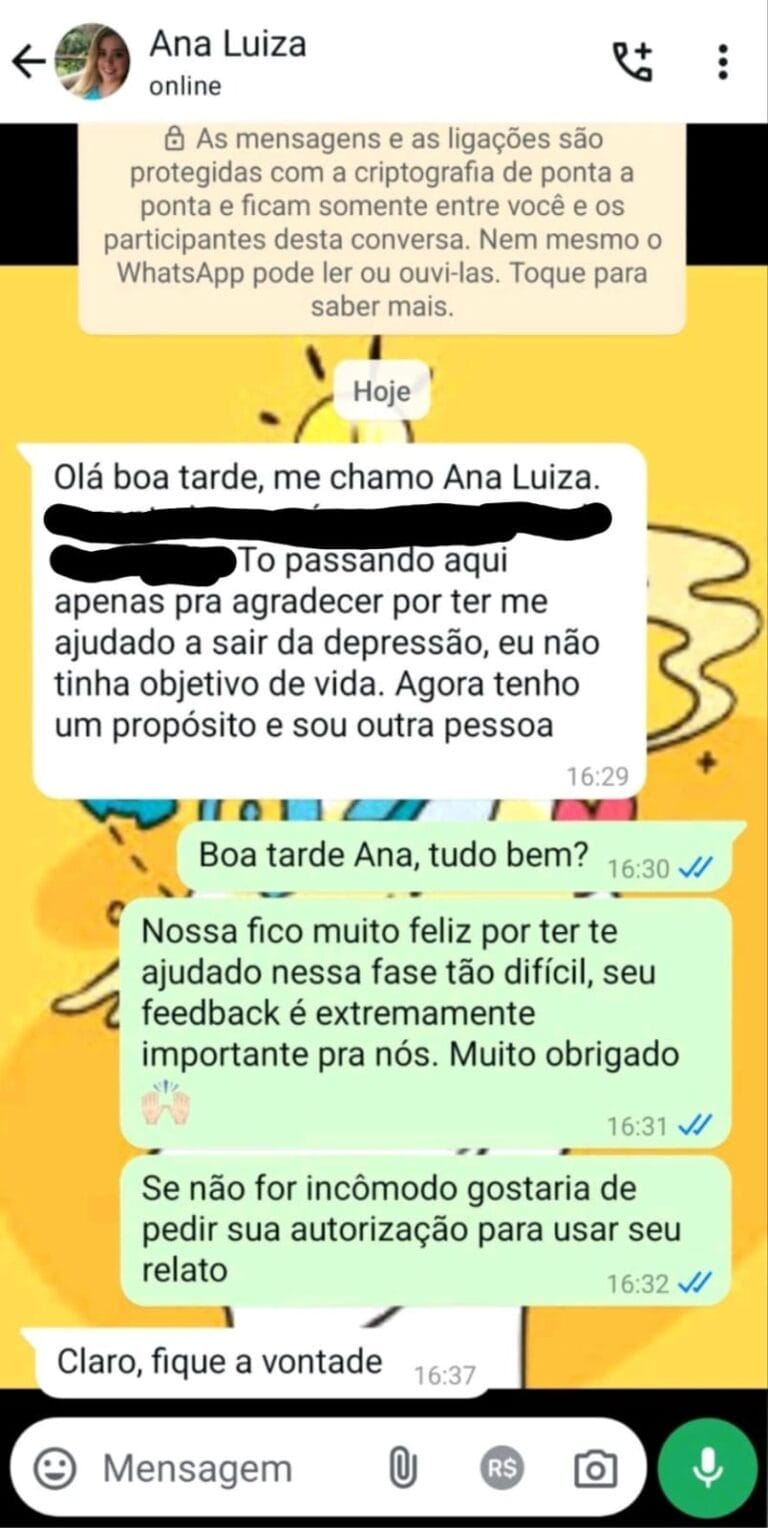Tap the green microphone button
Image resolution: width=768 pixels, height=1528 pixels.
708,1468
